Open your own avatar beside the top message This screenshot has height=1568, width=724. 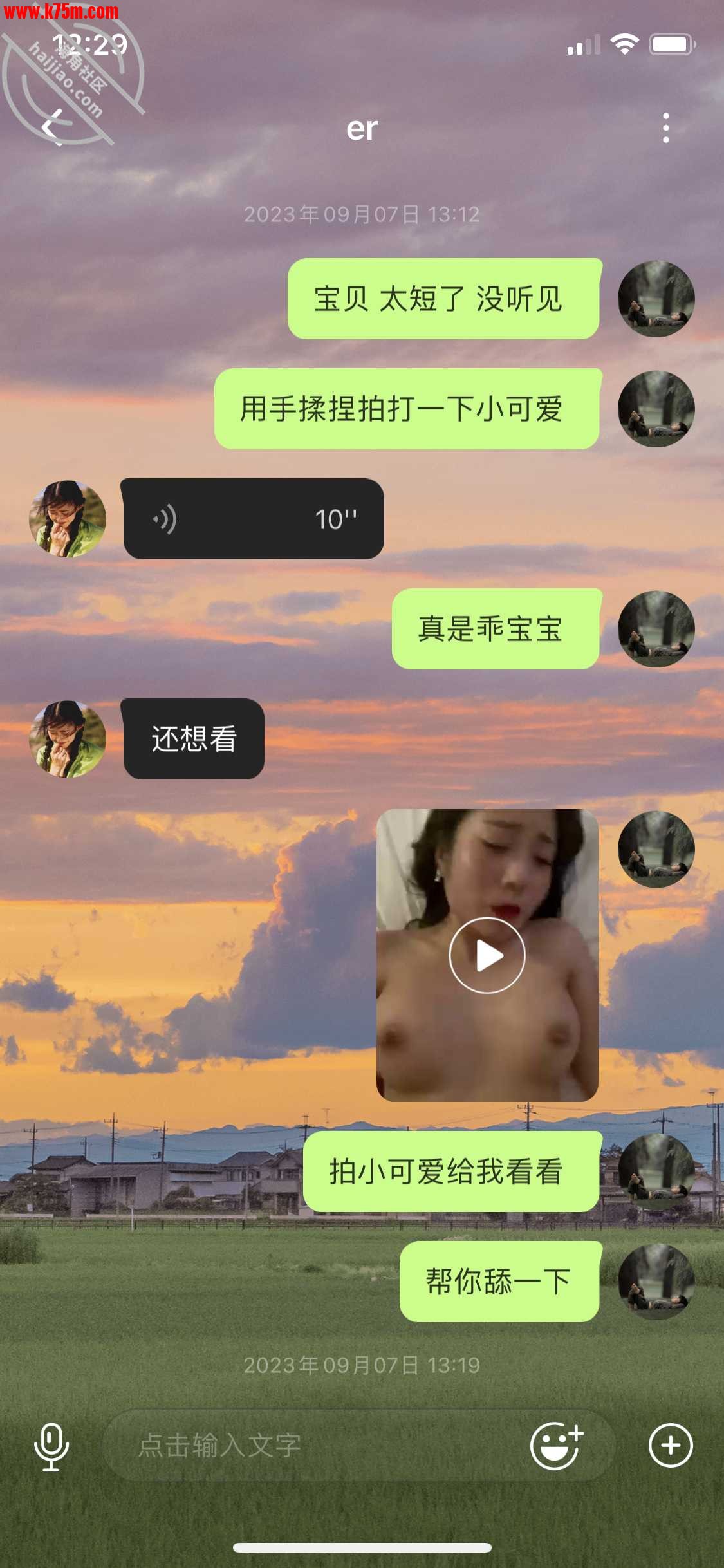pyautogui.click(x=656, y=299)
